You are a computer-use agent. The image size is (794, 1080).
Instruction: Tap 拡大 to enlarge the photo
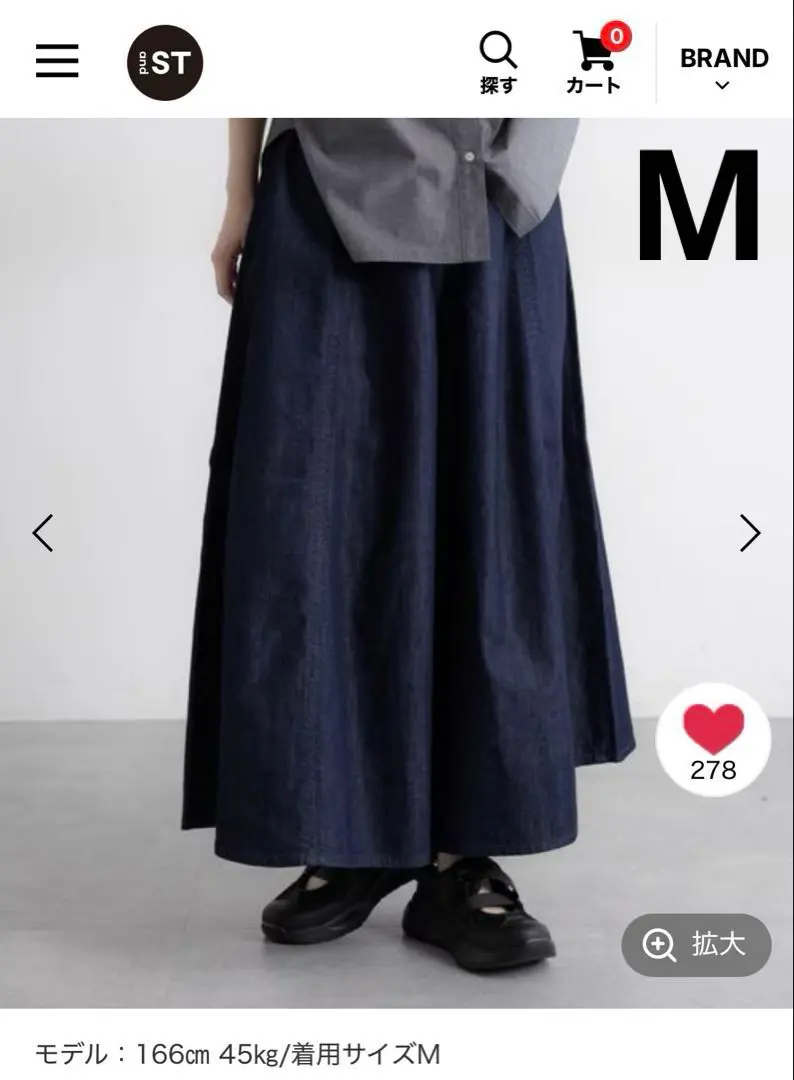point(696,944)
